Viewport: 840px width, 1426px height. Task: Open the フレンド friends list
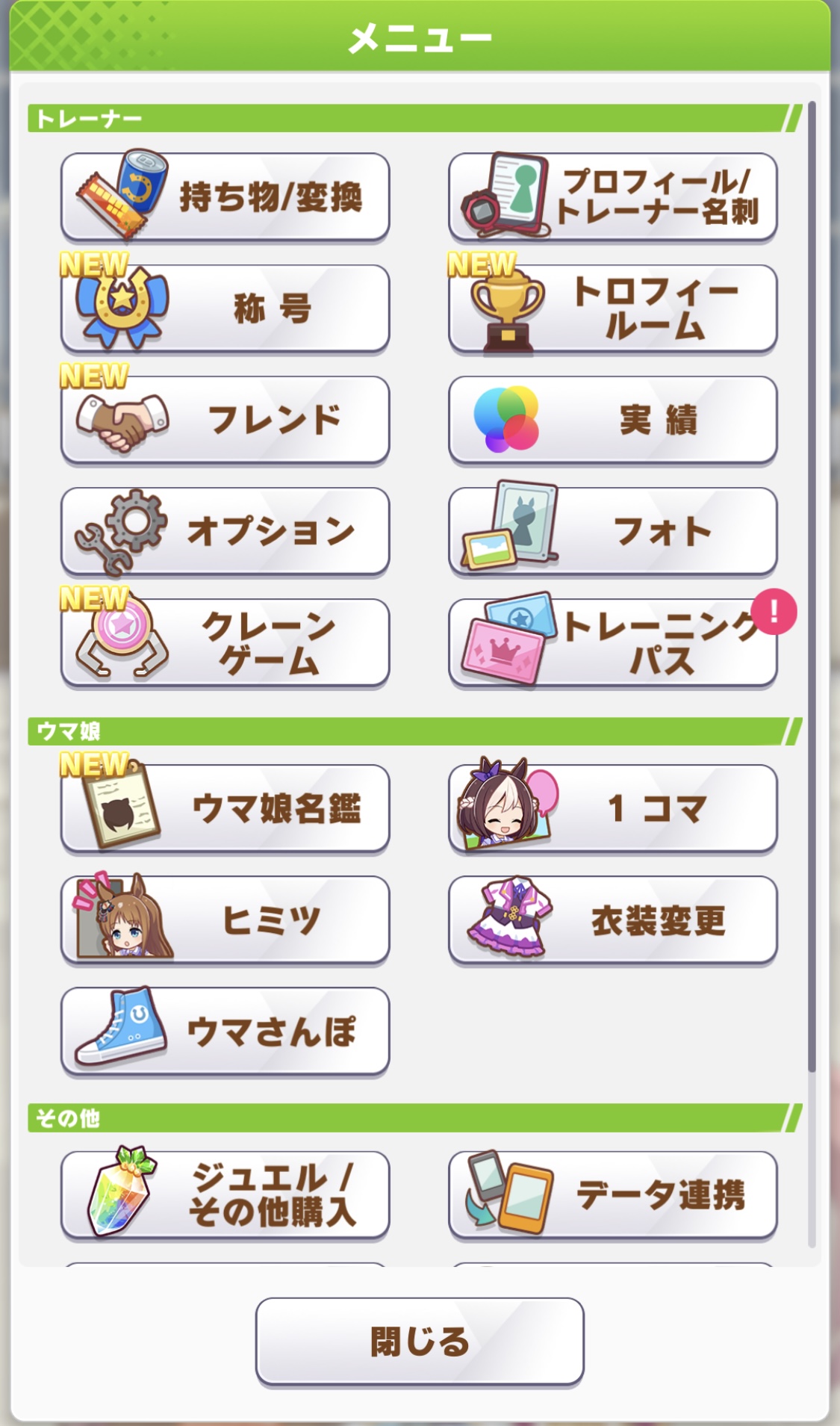(x=225, y=420)
